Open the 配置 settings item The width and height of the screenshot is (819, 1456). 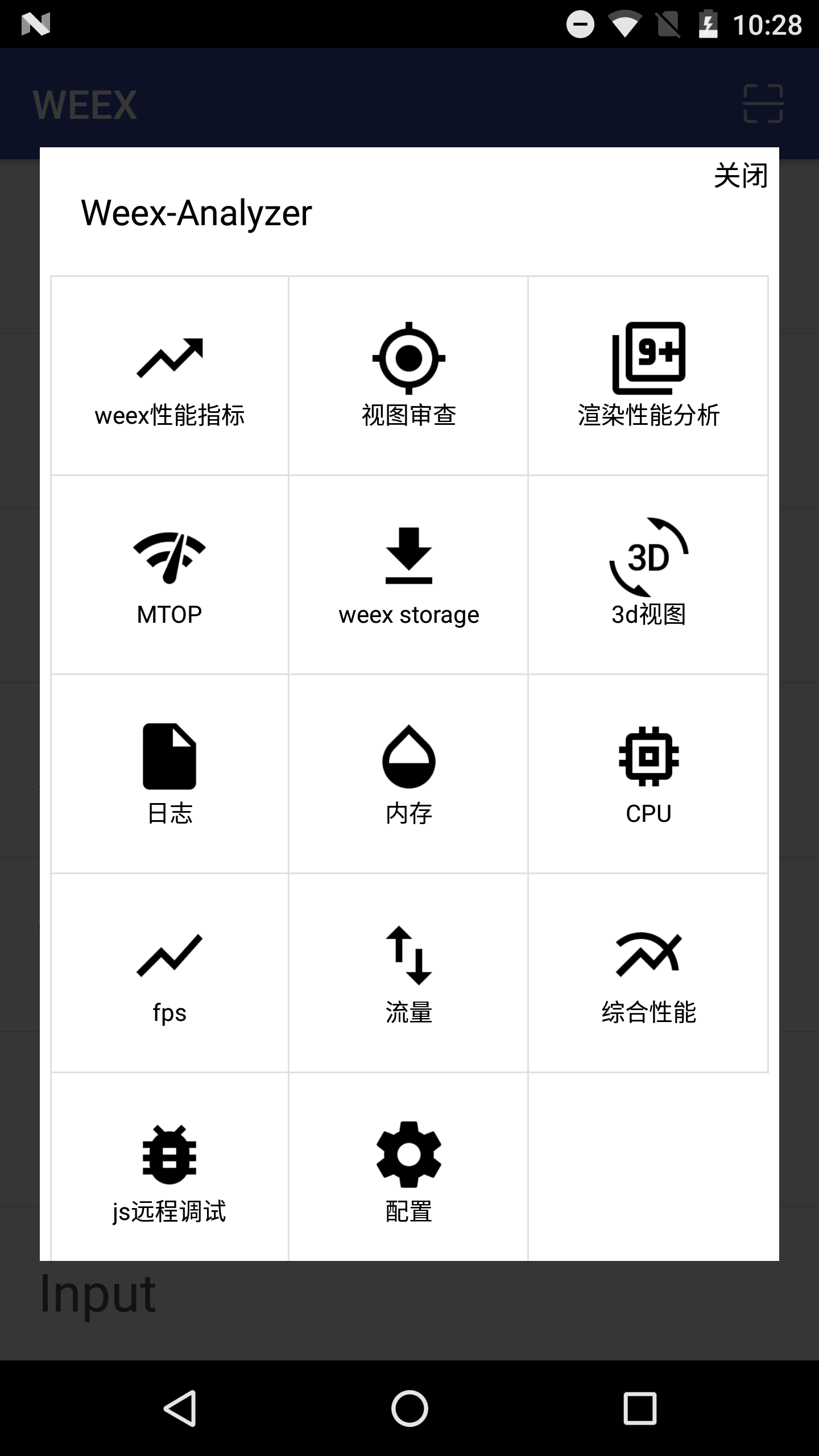408,1172
